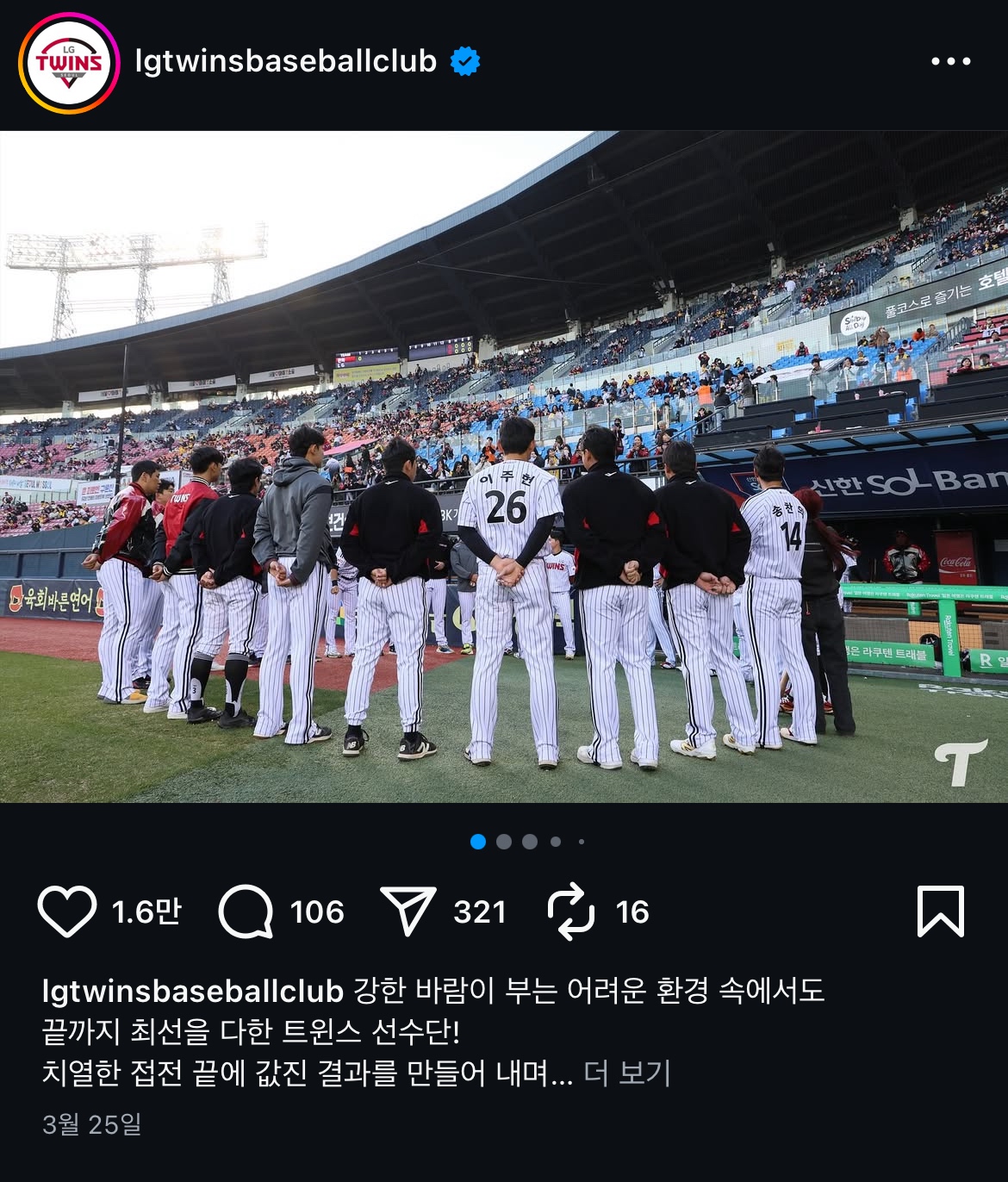Screen dimensions: 1008x1182
Task: Open the lgtwinsbaseballclub profile picture
Action: coord(69,62)
